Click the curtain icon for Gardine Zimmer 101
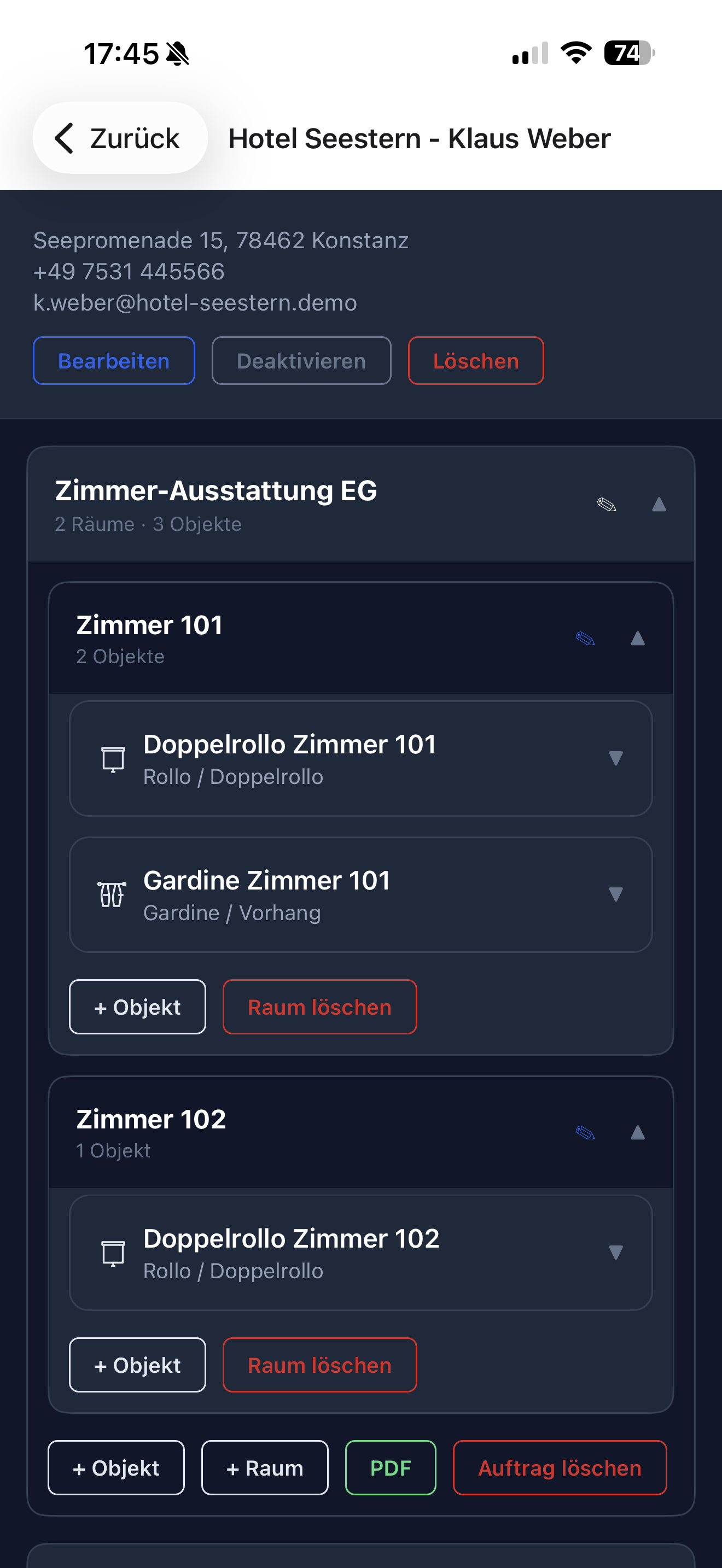The width and height of the screenshot is (722, 1568). pos(111,894)
